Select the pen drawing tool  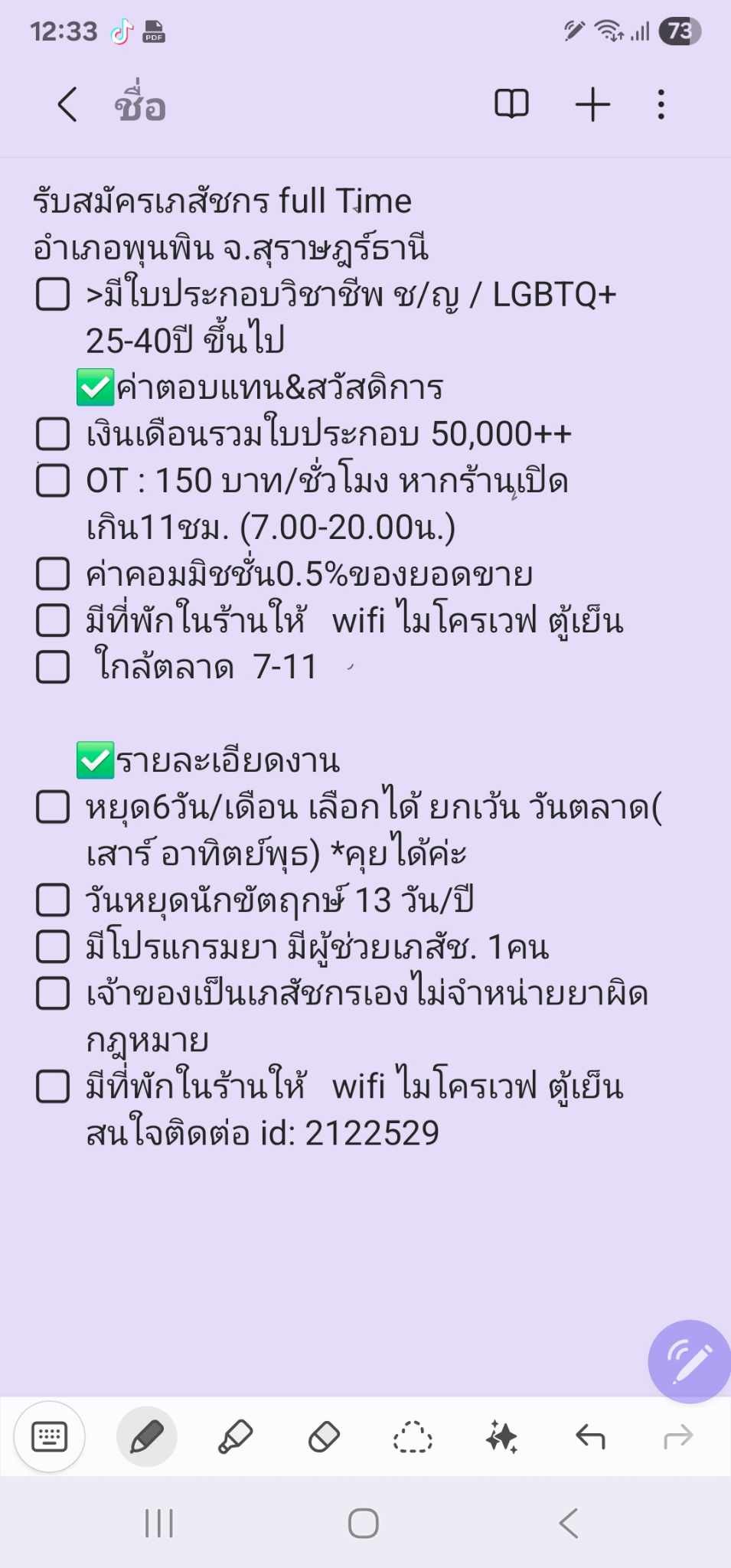click(x=146, y=1437)
